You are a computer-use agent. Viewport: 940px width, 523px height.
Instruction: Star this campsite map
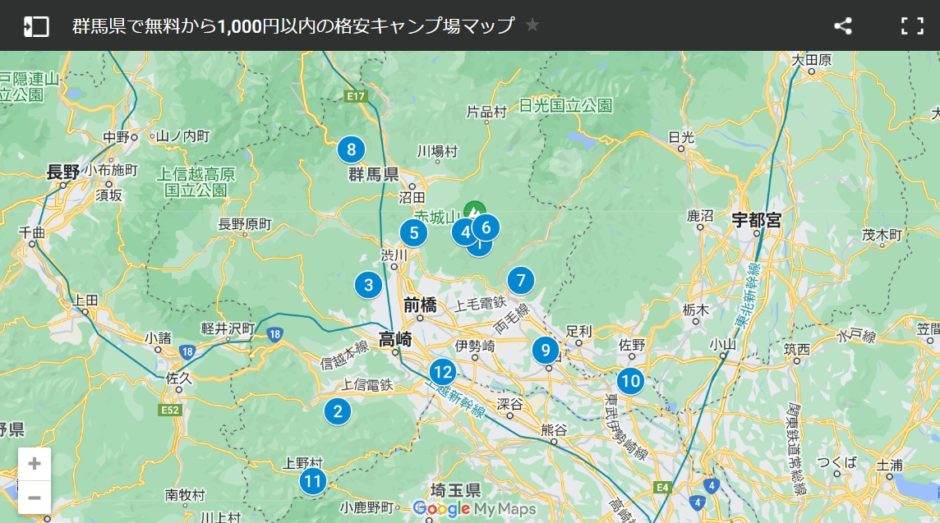tap(532, 25)
